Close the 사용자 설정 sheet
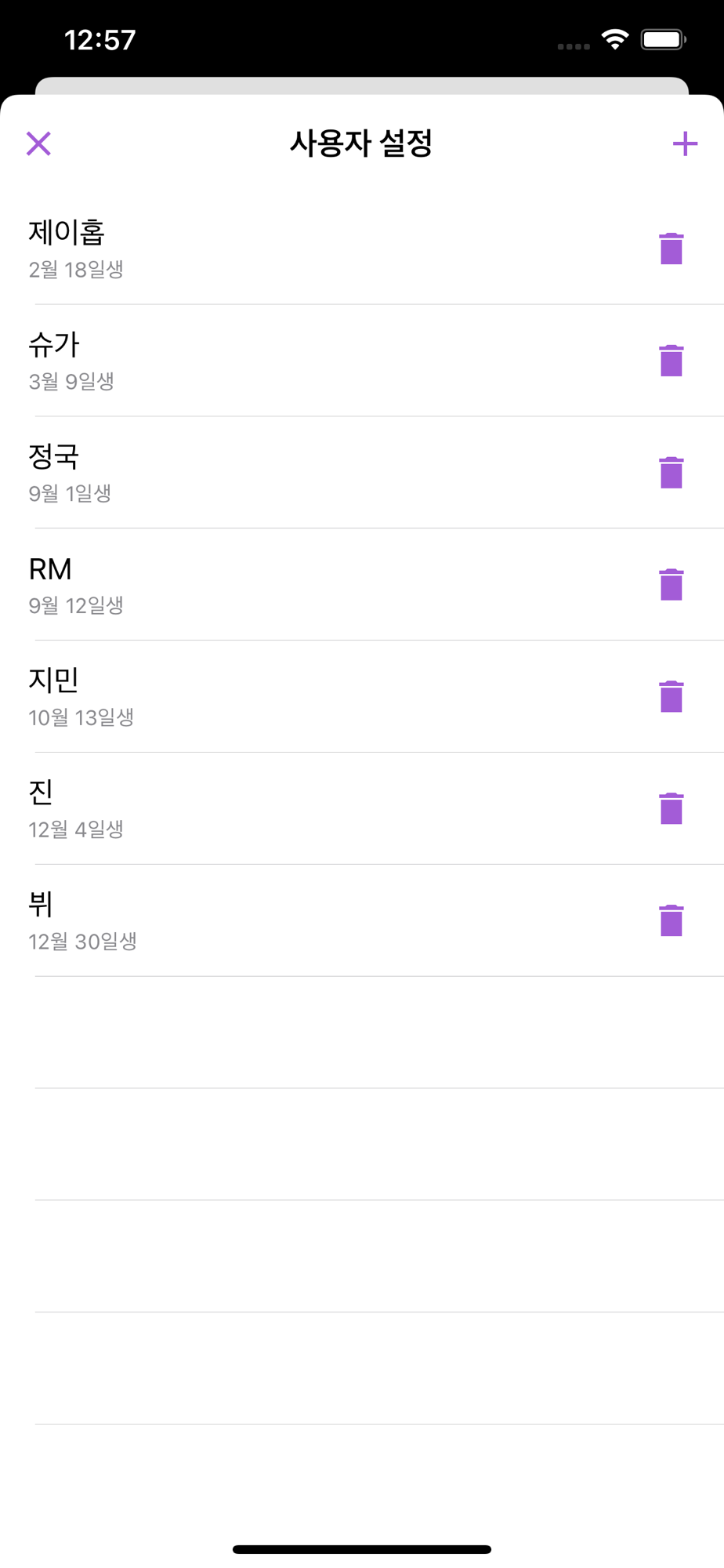This screenshot has width=724, height=1568. point(38,143)
